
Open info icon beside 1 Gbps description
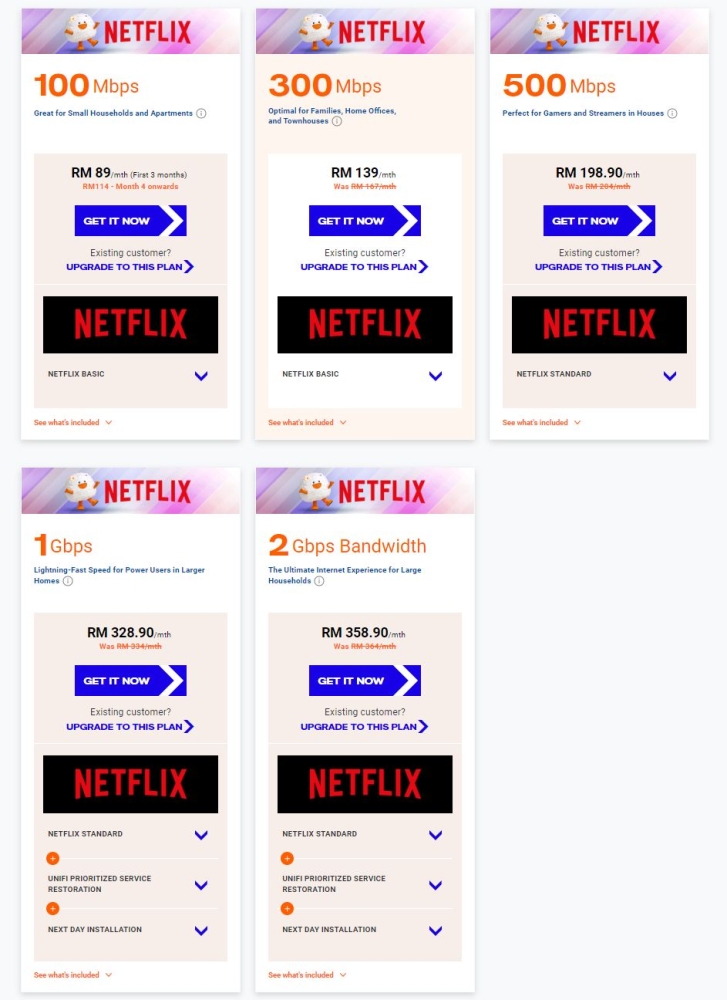[x=68, y=581]
